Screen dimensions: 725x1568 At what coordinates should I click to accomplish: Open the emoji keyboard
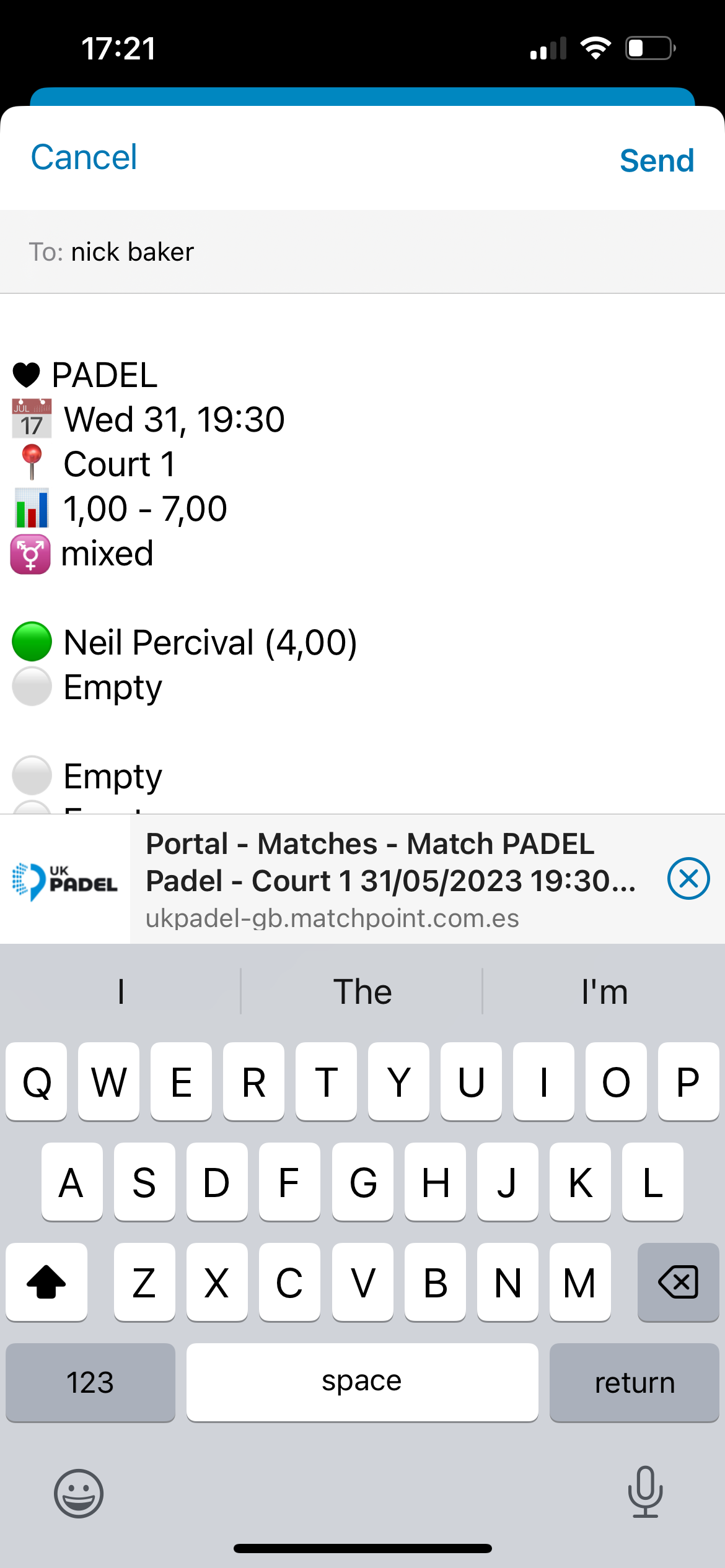tap(79, 1493)
